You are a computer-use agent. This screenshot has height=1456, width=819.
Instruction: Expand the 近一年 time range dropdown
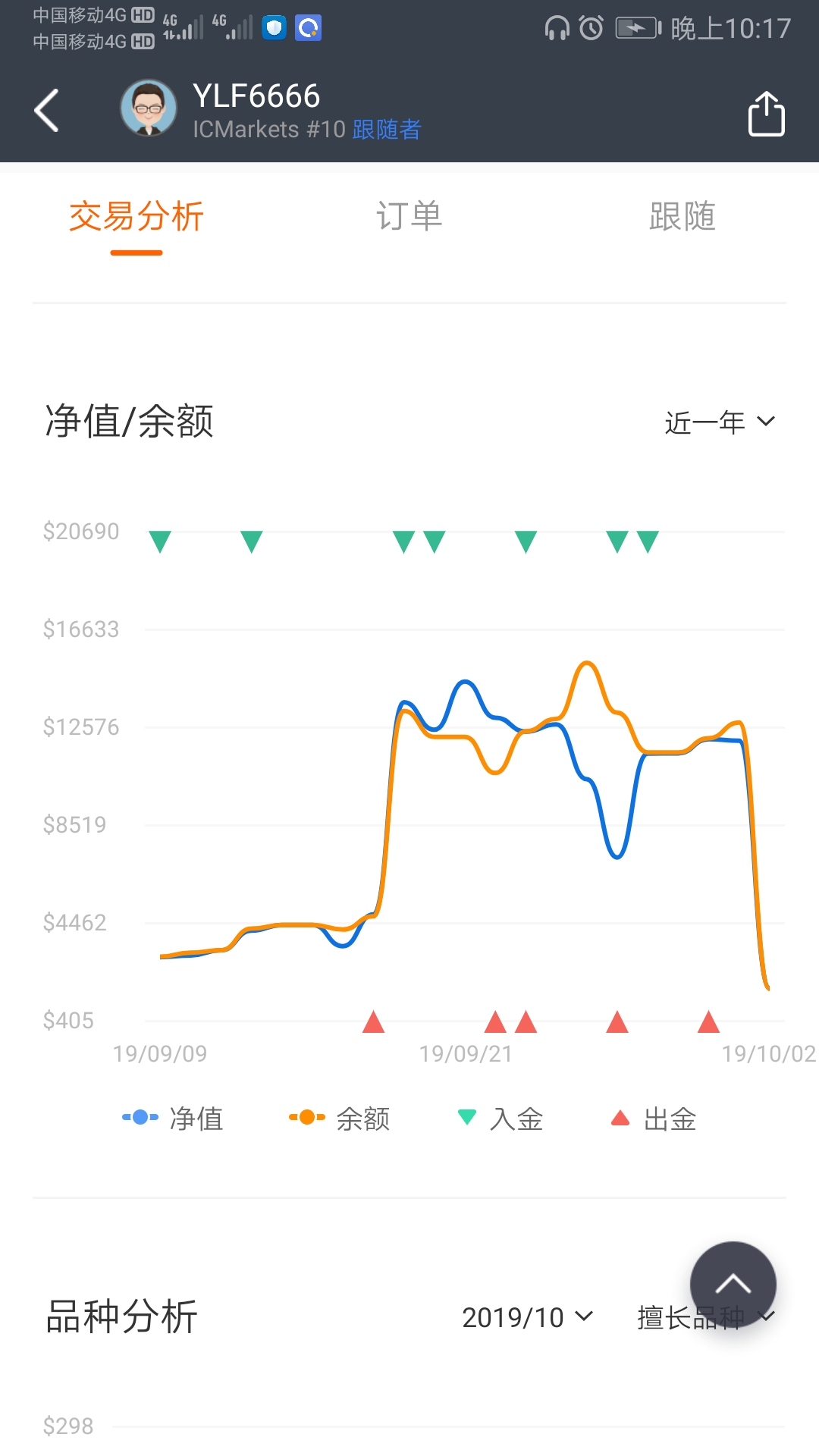720,422
